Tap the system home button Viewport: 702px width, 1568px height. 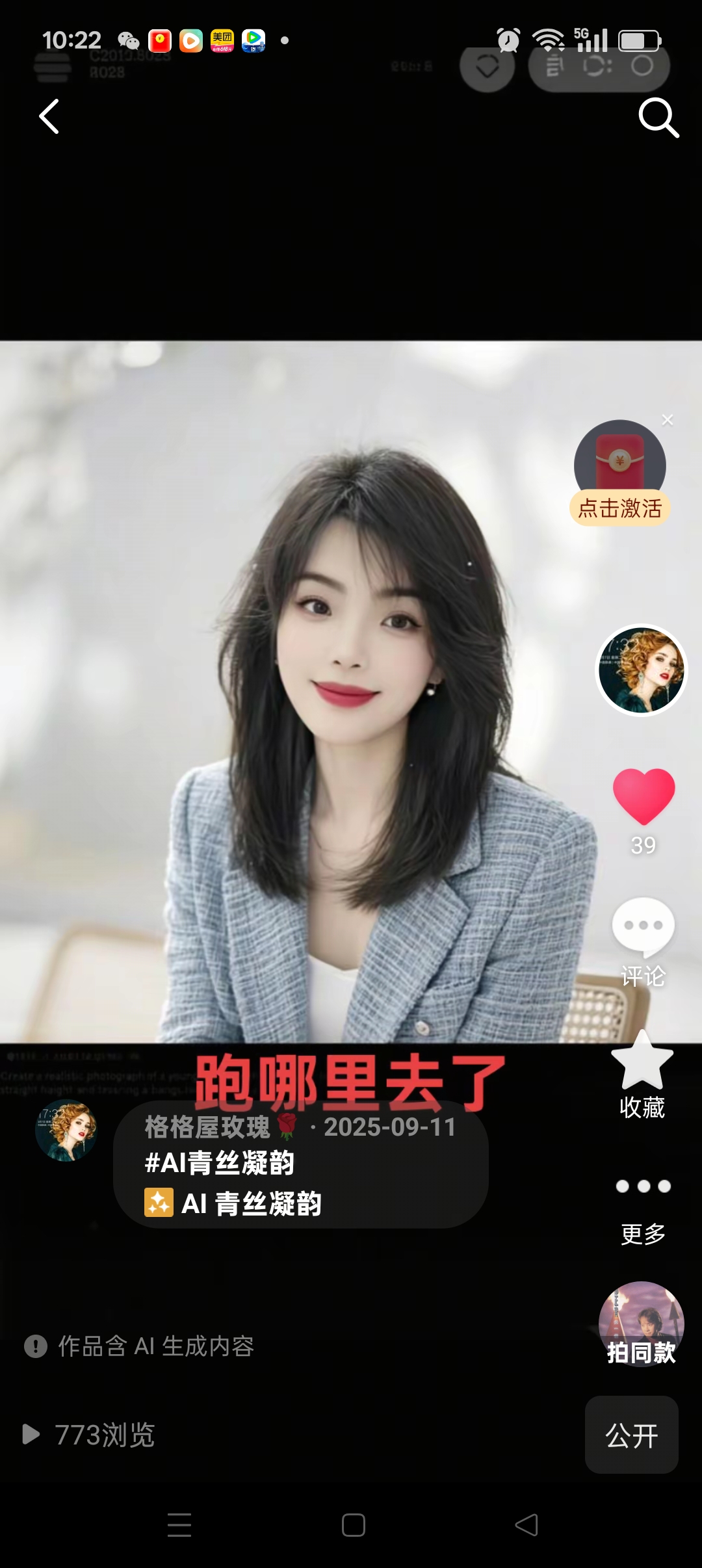tap(353, 1525)
